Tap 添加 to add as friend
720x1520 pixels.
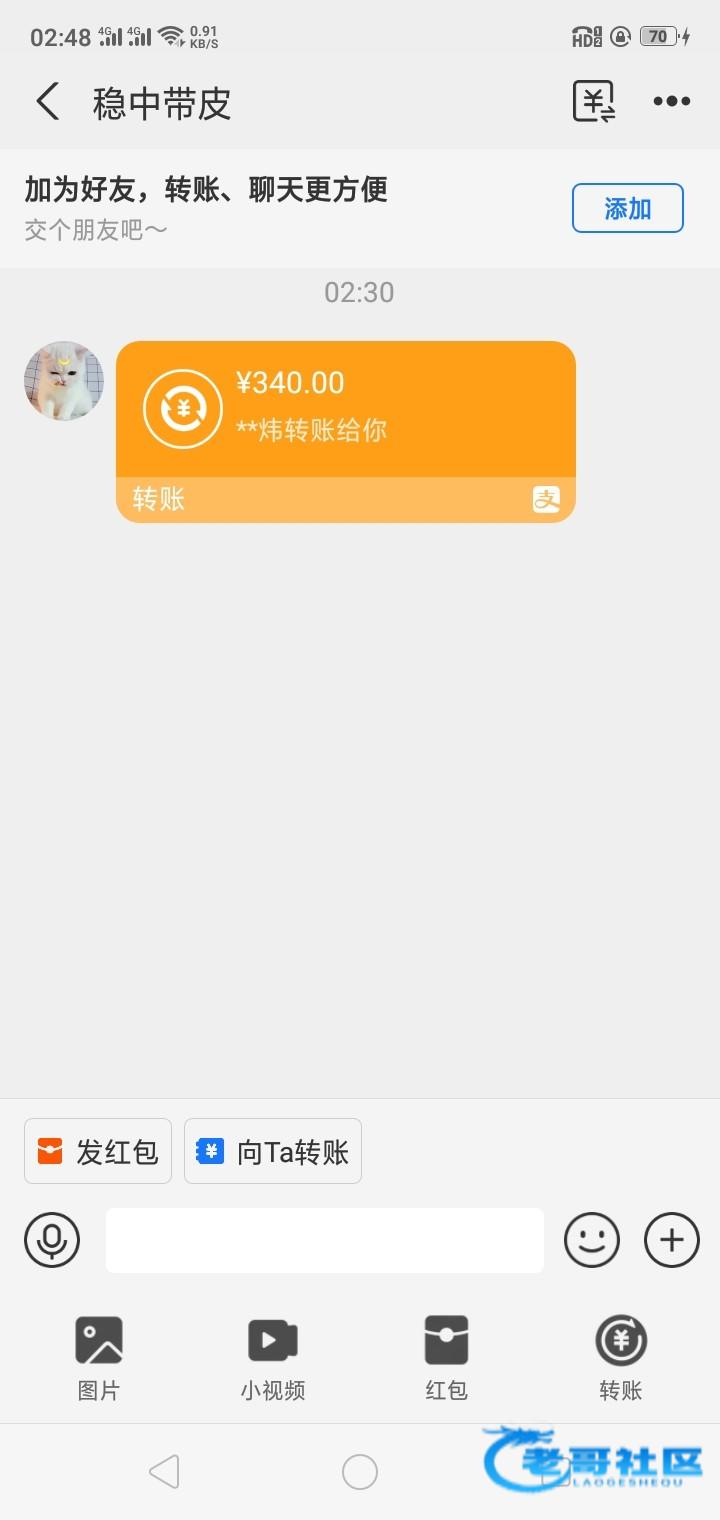[x=627, y=208]
